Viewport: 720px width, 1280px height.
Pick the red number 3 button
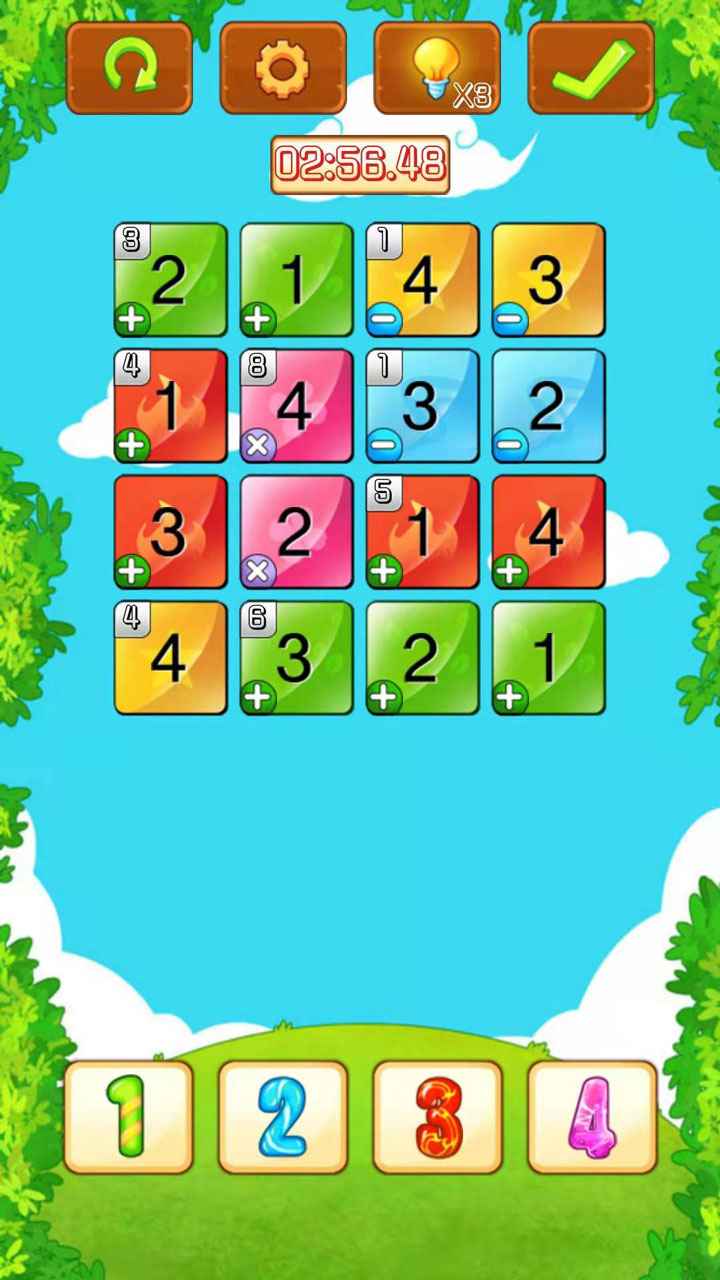(x=437, y=1117)
